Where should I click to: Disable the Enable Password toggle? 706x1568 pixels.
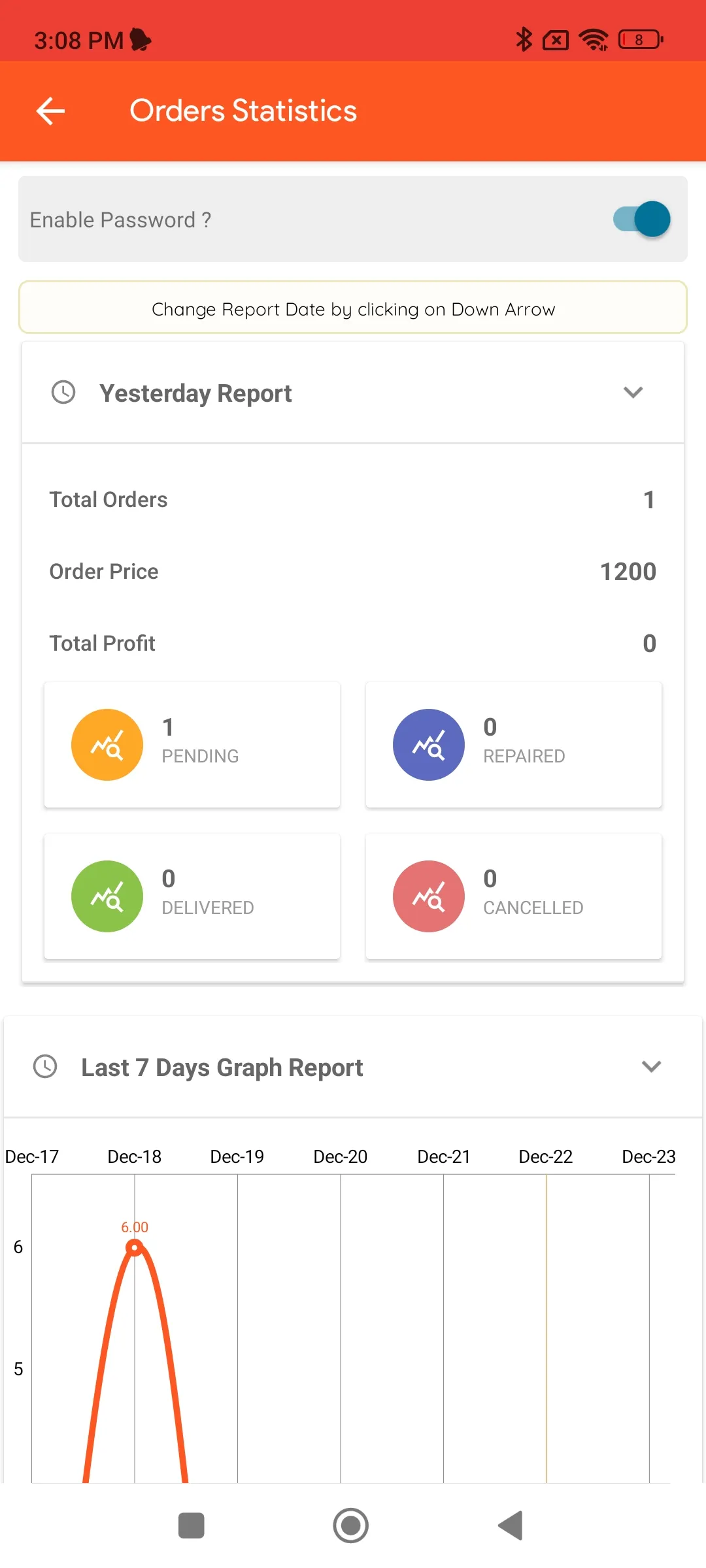640,220
